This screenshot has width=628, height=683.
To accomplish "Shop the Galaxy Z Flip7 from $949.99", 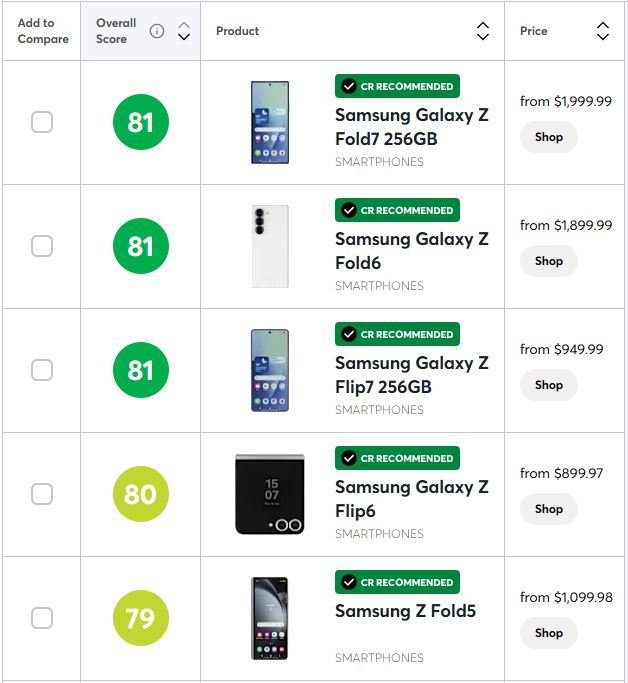I will point(548,385).
